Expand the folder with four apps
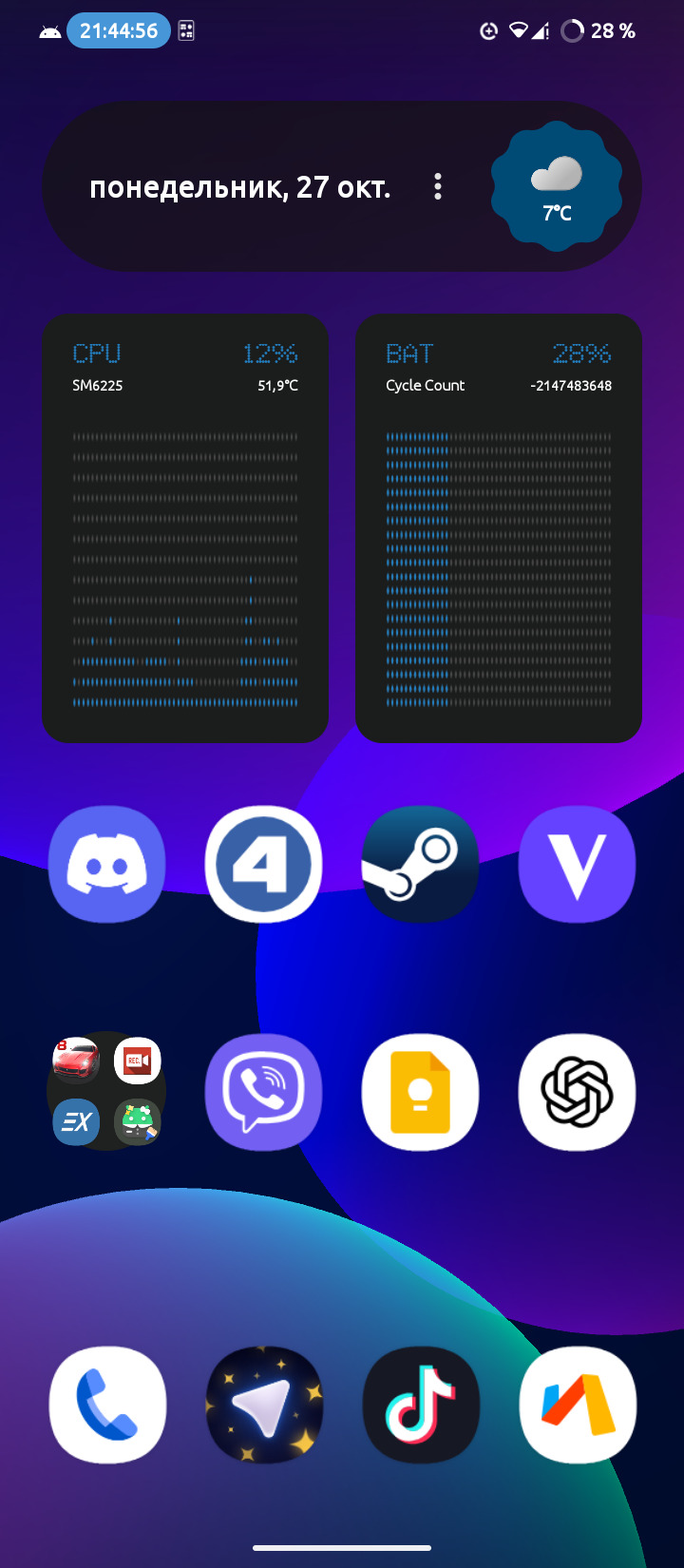Image resolution: width=684 pixels, height=1568 pixels. tap(107, 1091)
